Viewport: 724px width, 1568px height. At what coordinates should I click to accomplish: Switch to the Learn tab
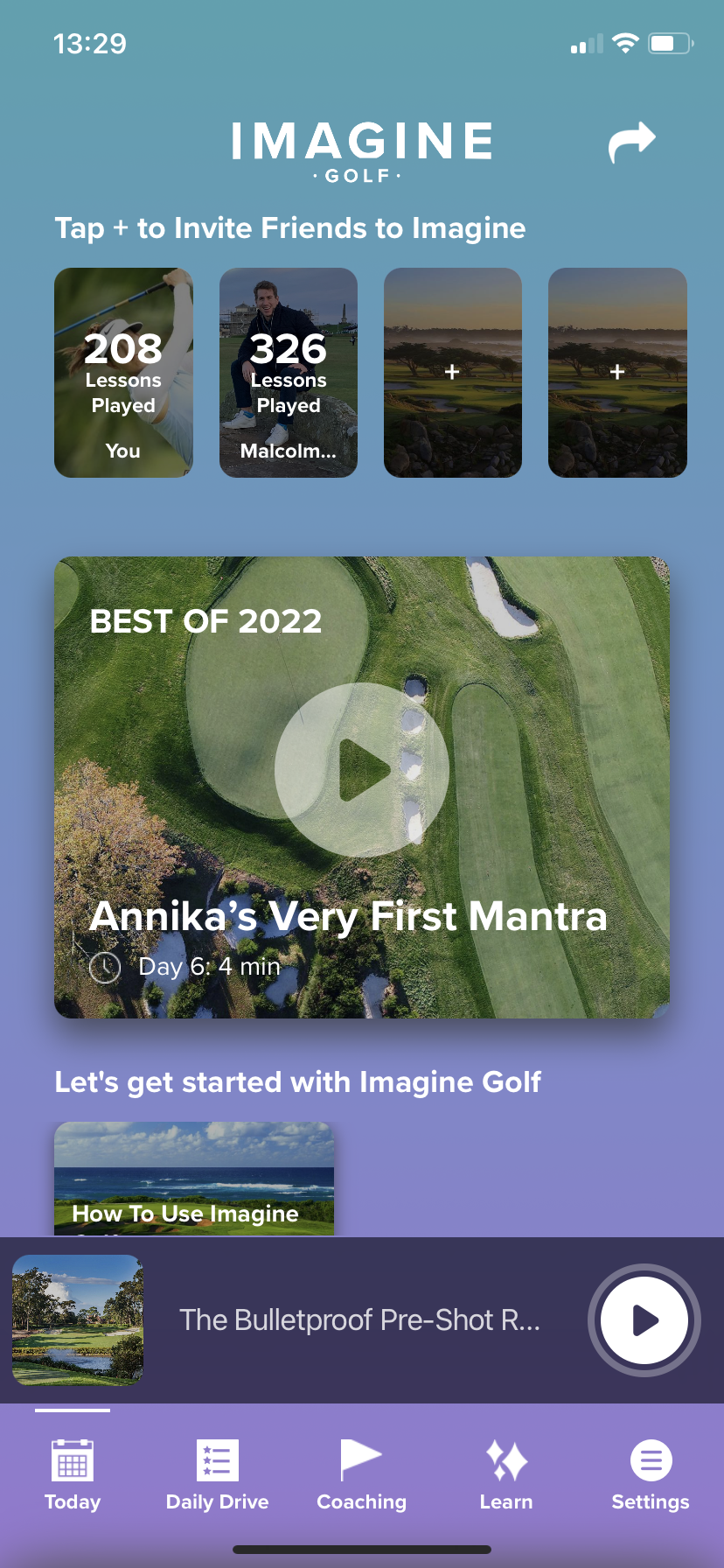(506, 1475)
